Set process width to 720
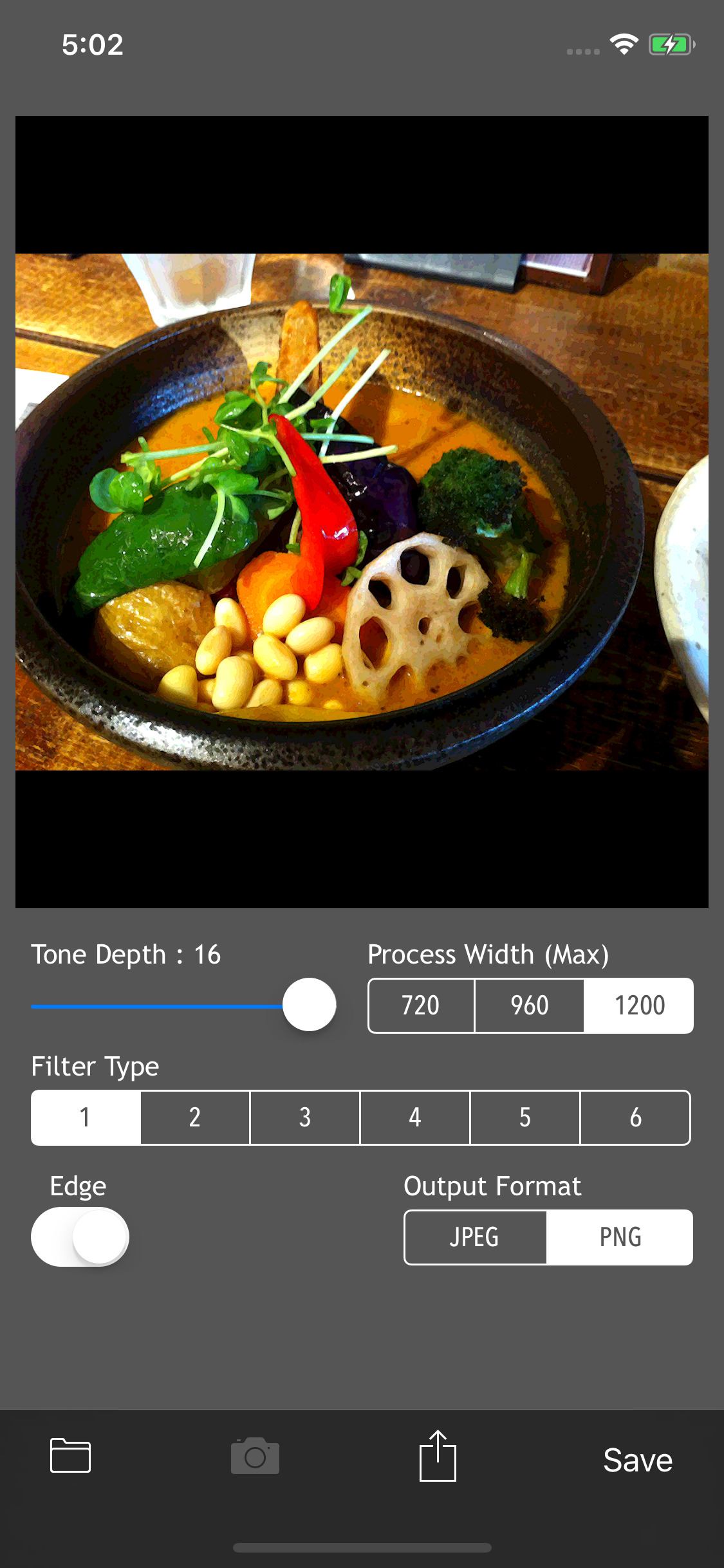The width and height of the screenshot is (724, 1568). pos(421,1005)
